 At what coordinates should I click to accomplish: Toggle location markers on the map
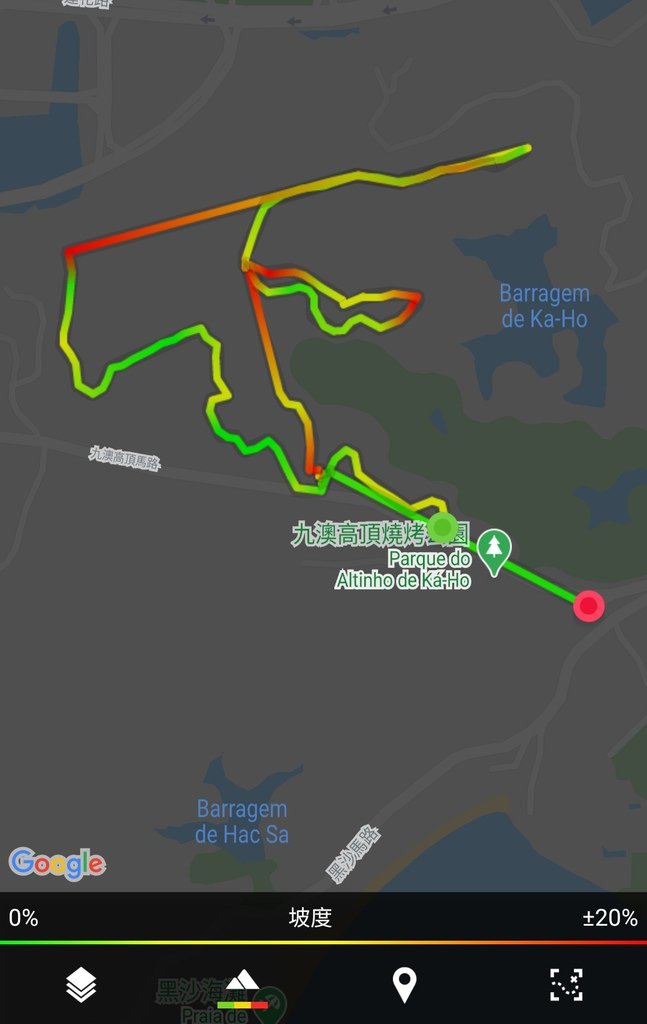point(403,986)
